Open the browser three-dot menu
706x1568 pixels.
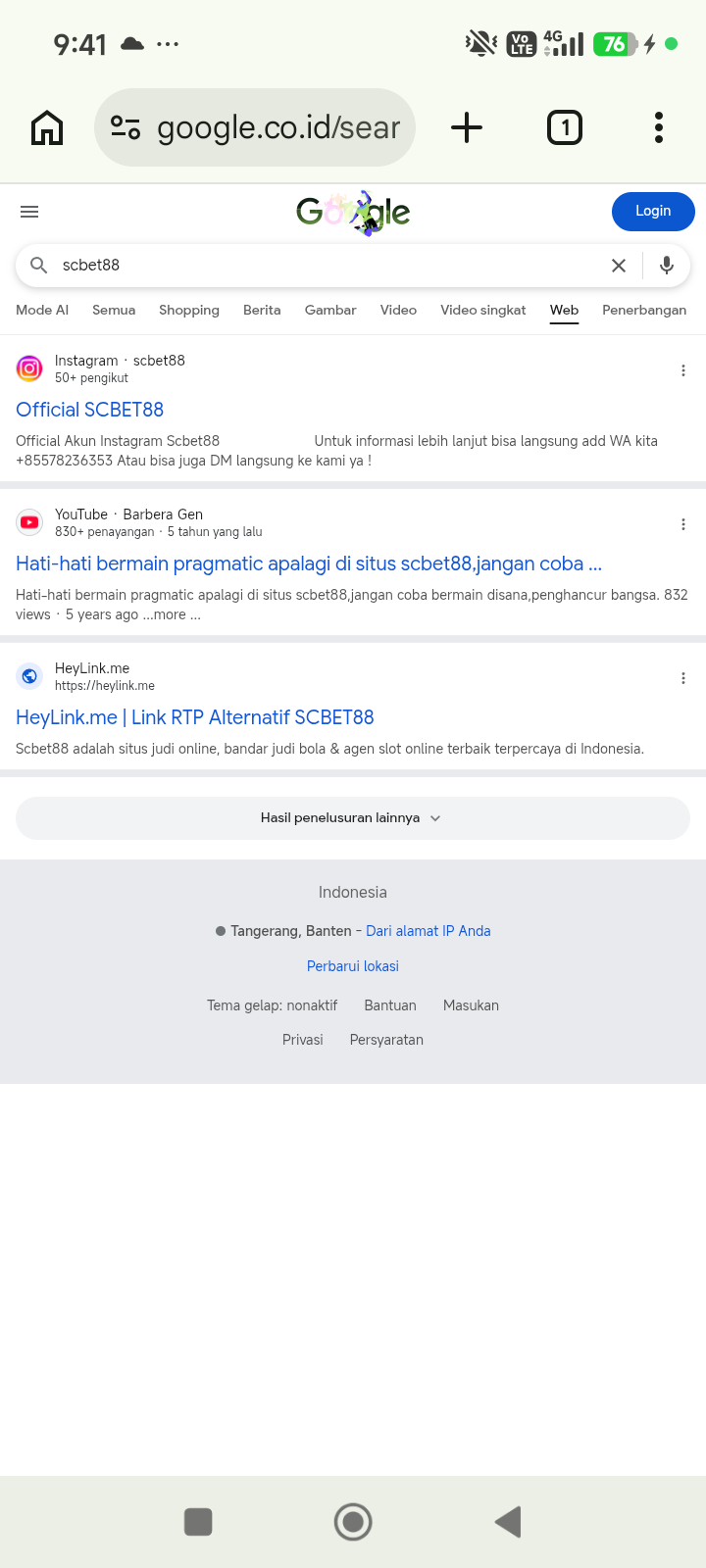(x=659, y=127)
